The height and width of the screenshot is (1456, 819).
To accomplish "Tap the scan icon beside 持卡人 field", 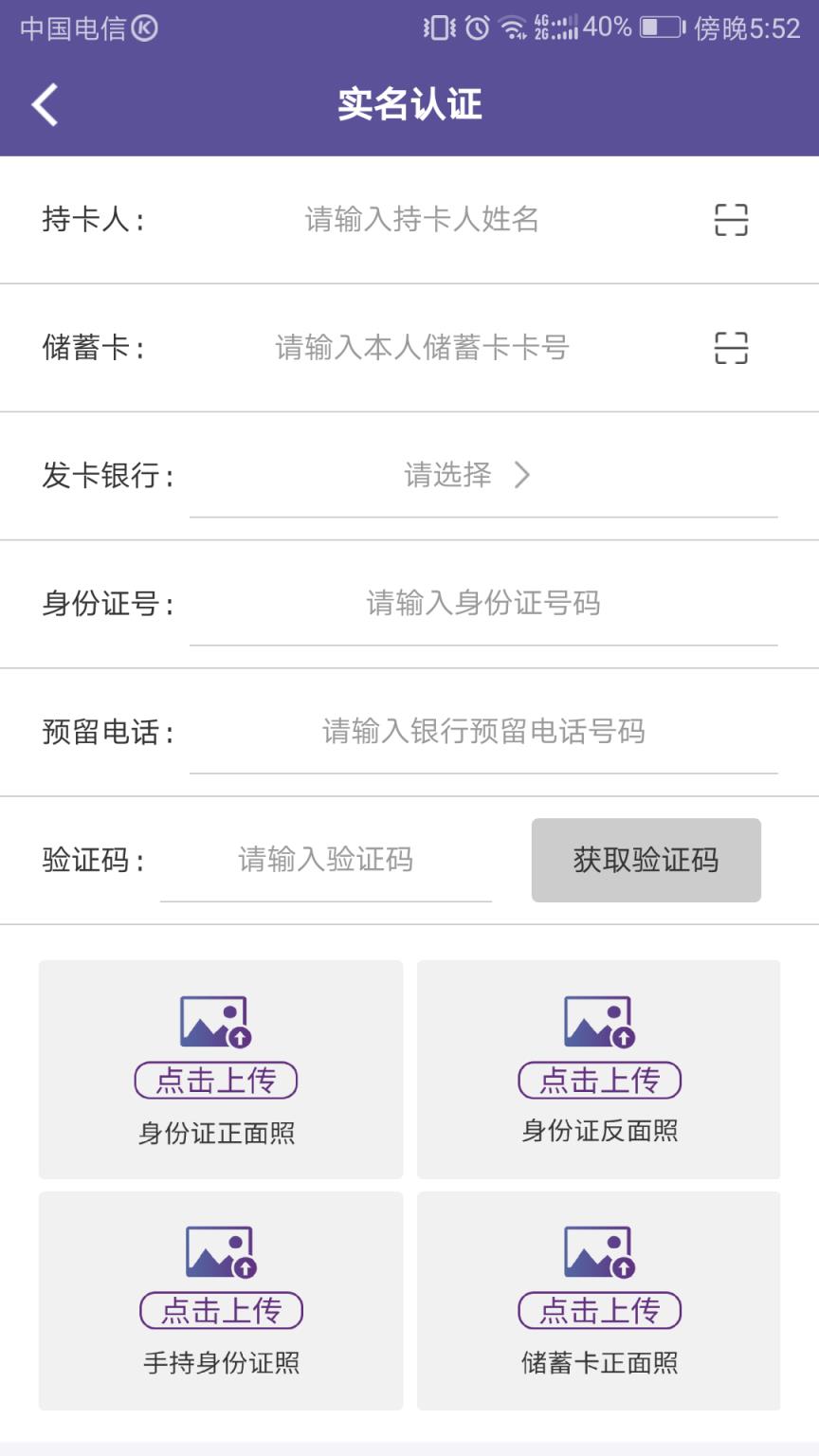I will [x=730, y=220].
